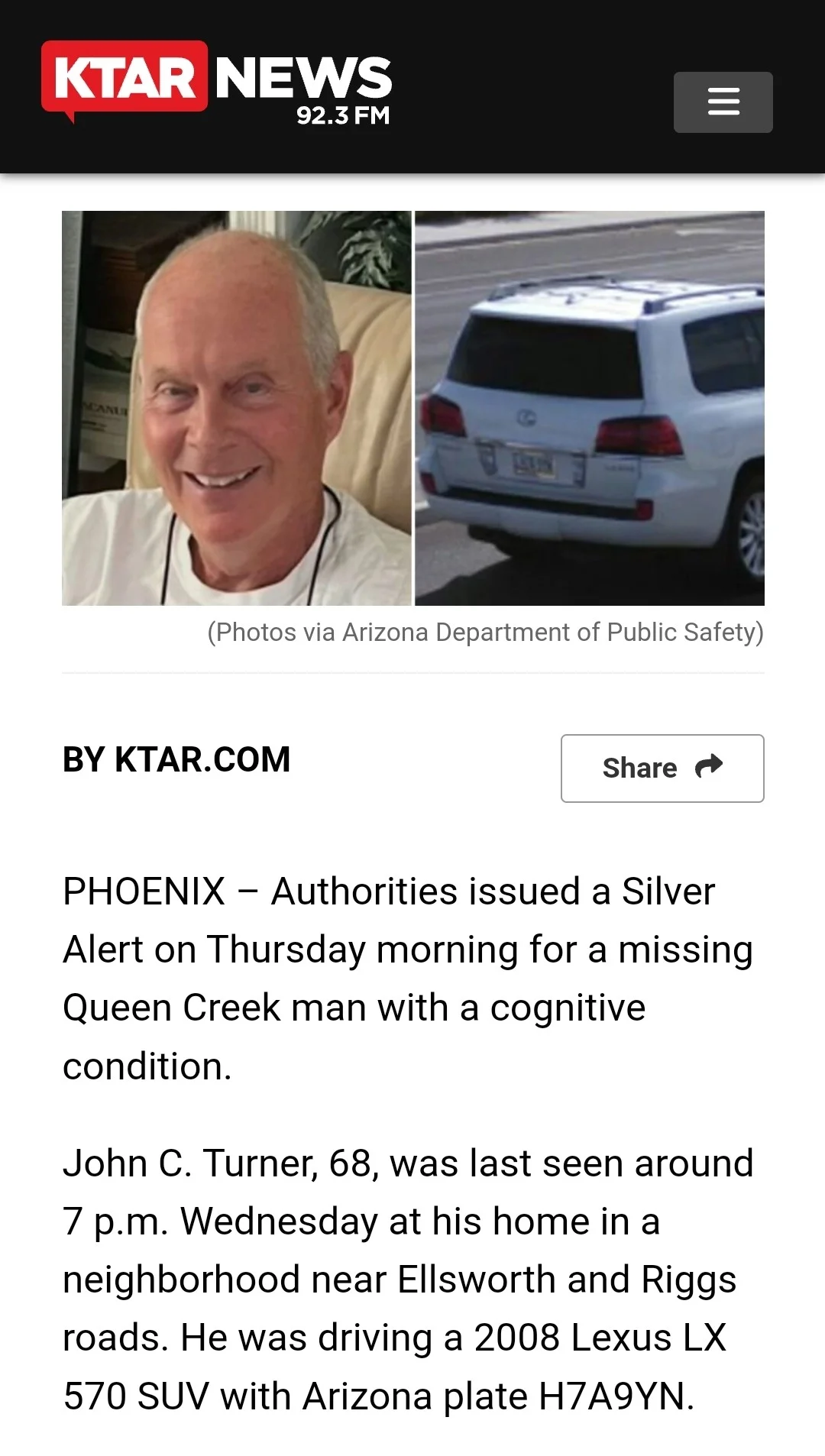Screen dimensions: 825x1456
Task: Go to KTAR News homepage via logo
Action: [x=216, y=83]
